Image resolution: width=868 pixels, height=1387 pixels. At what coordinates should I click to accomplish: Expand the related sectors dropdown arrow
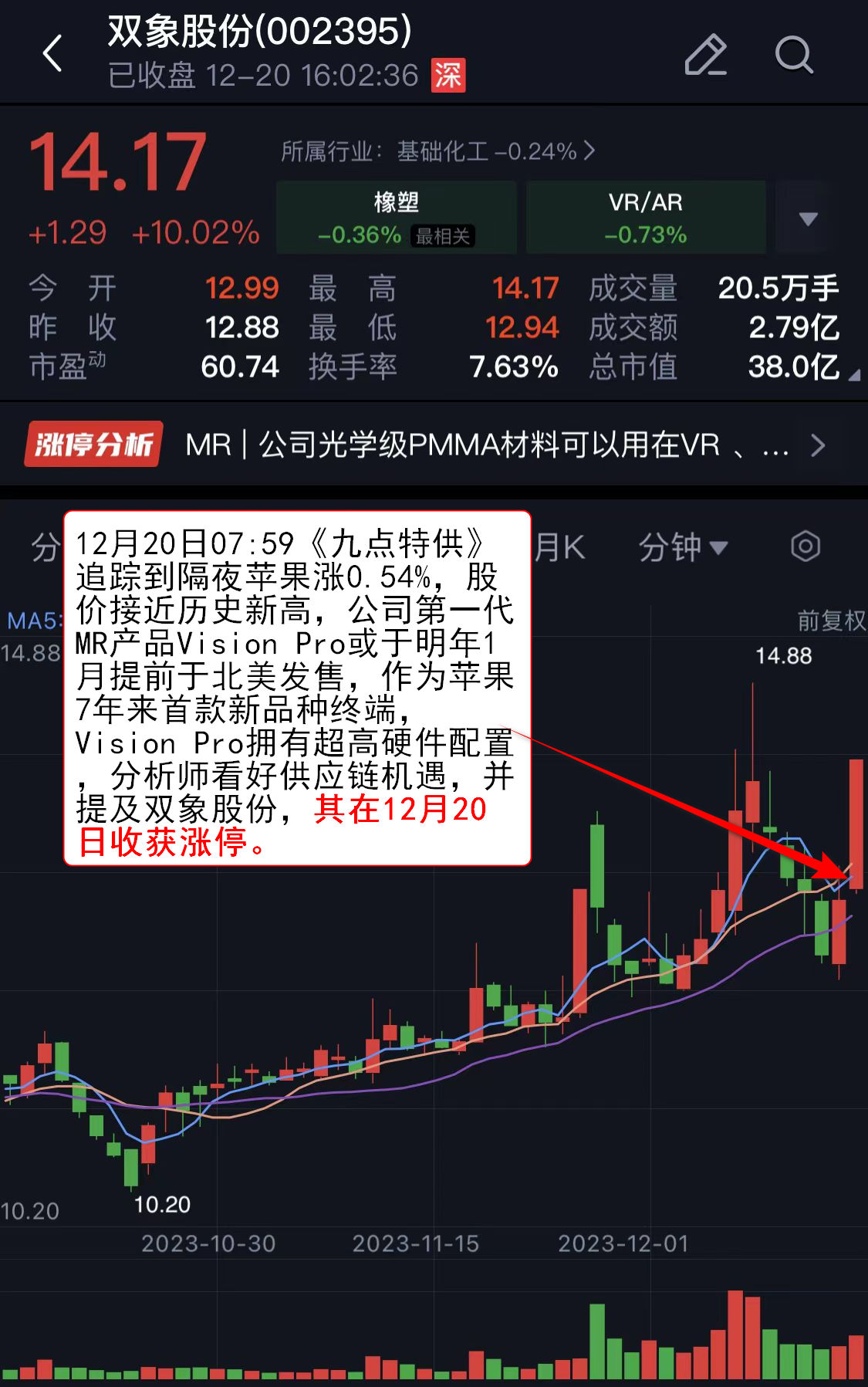point(808,218)
